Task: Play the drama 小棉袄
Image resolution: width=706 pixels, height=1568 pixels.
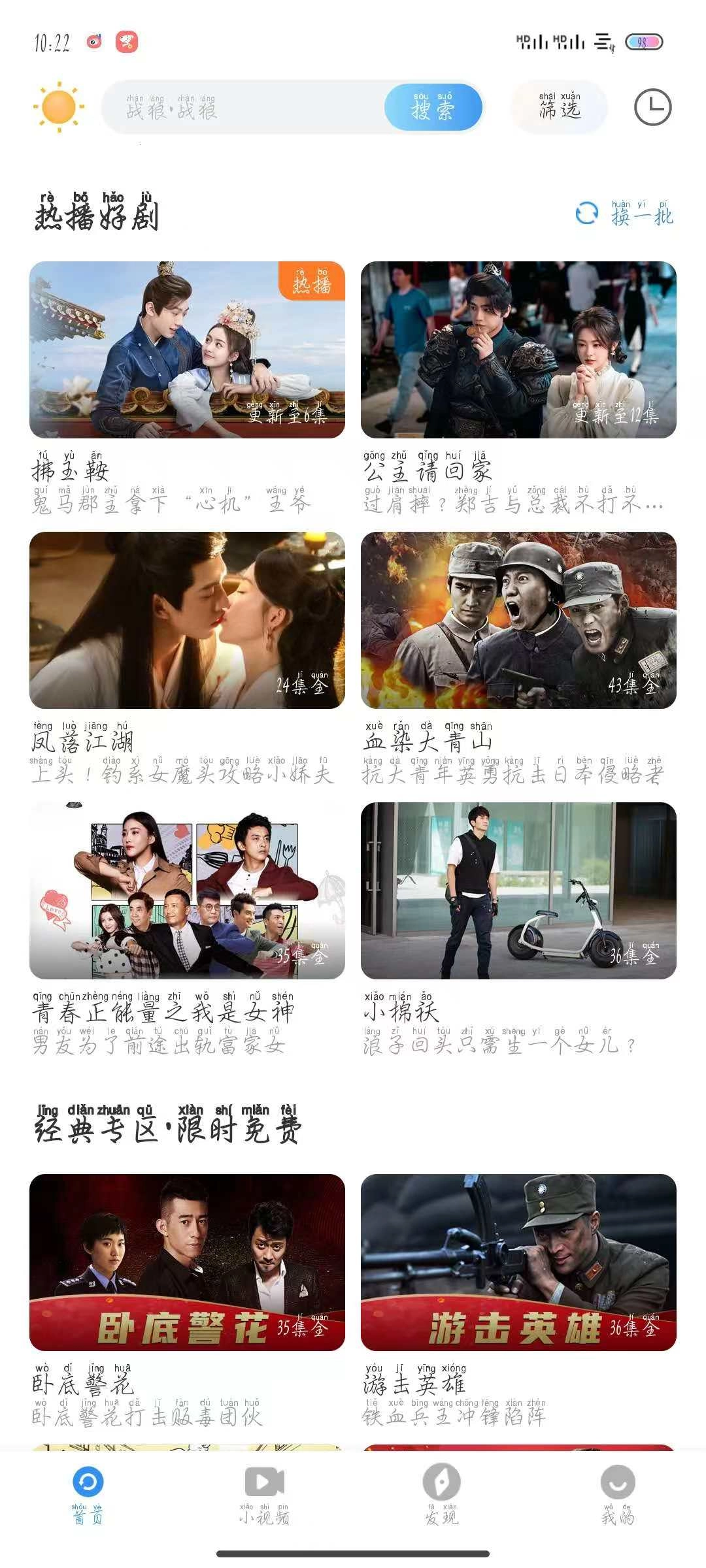Action: click(518, 891)
